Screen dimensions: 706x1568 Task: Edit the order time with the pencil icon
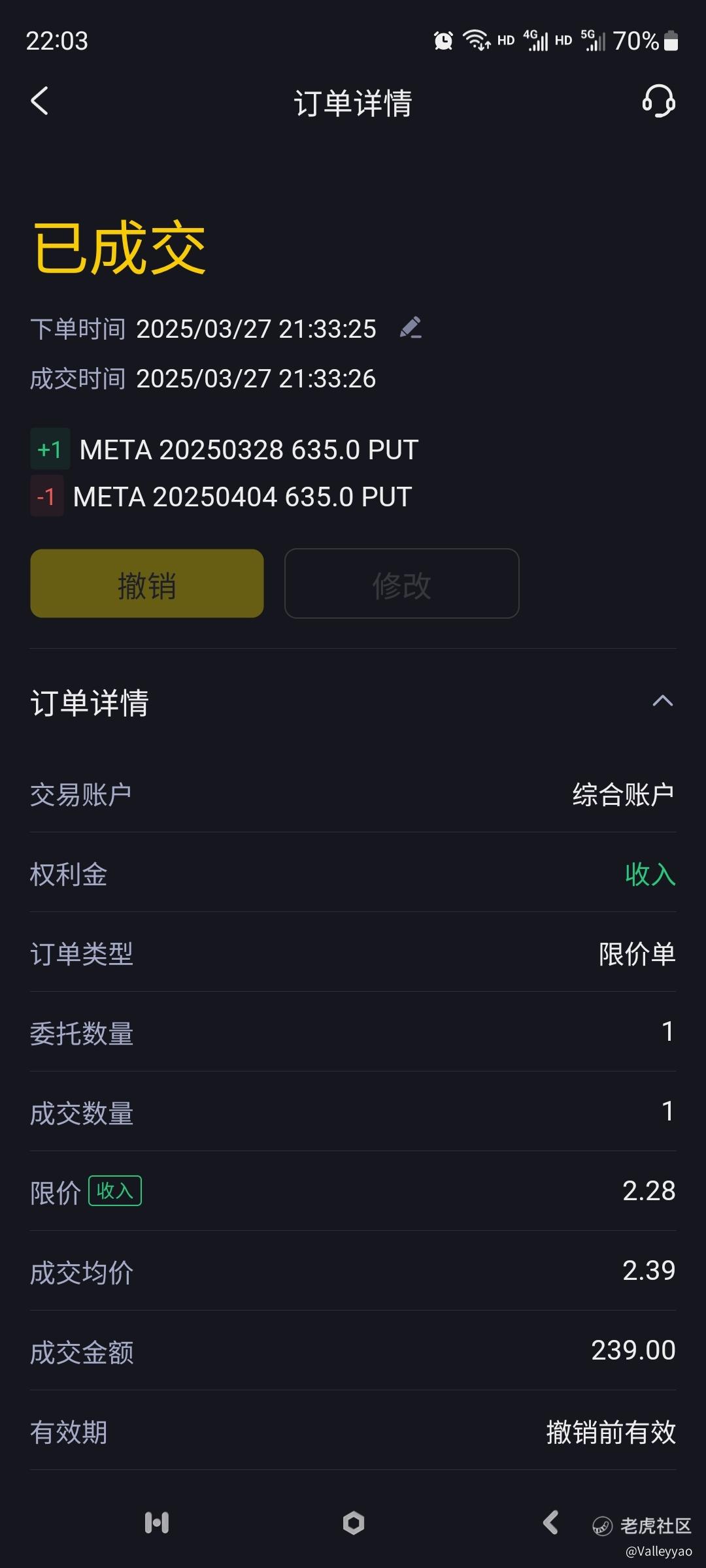tap(411, 328)
